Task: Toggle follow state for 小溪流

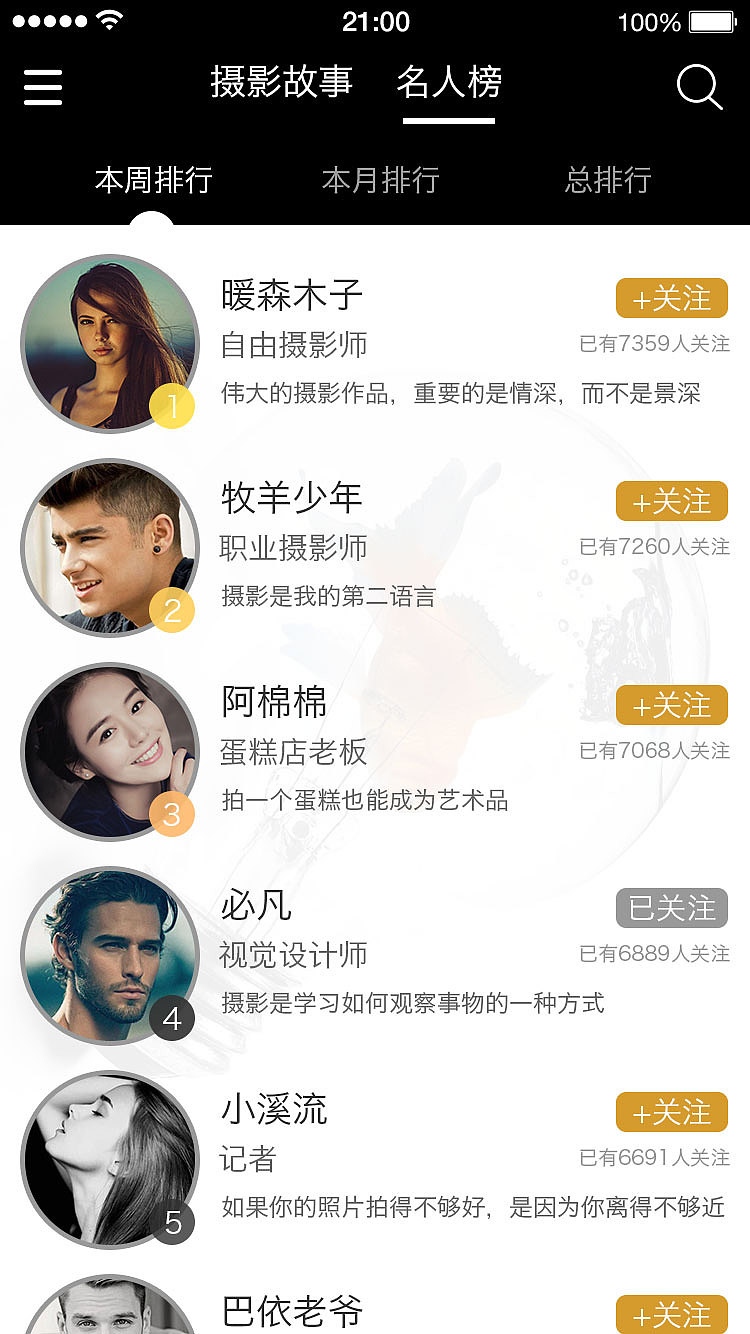Action: coord(671,1112)
